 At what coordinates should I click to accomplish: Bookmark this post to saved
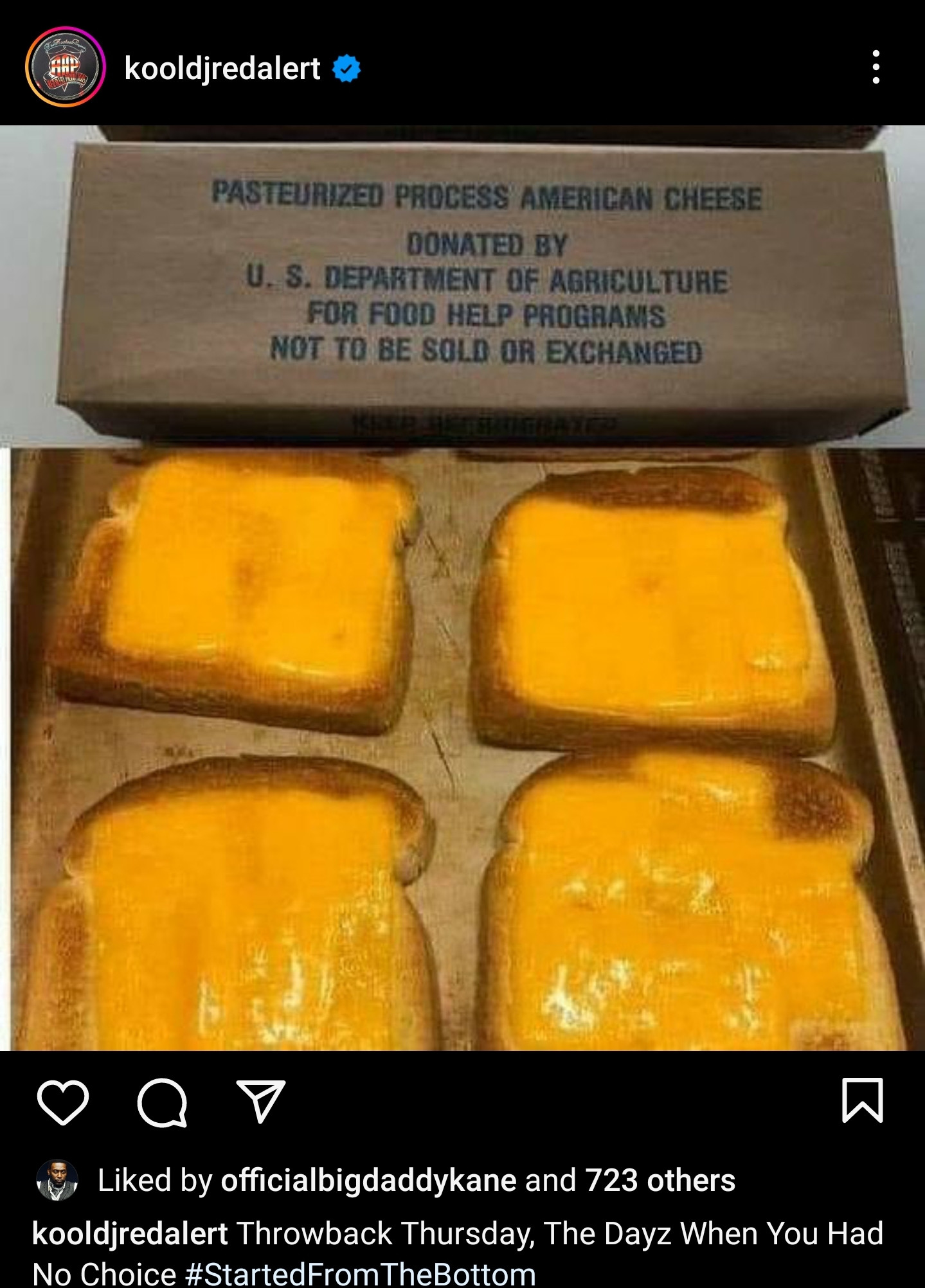click(862, 1100)
